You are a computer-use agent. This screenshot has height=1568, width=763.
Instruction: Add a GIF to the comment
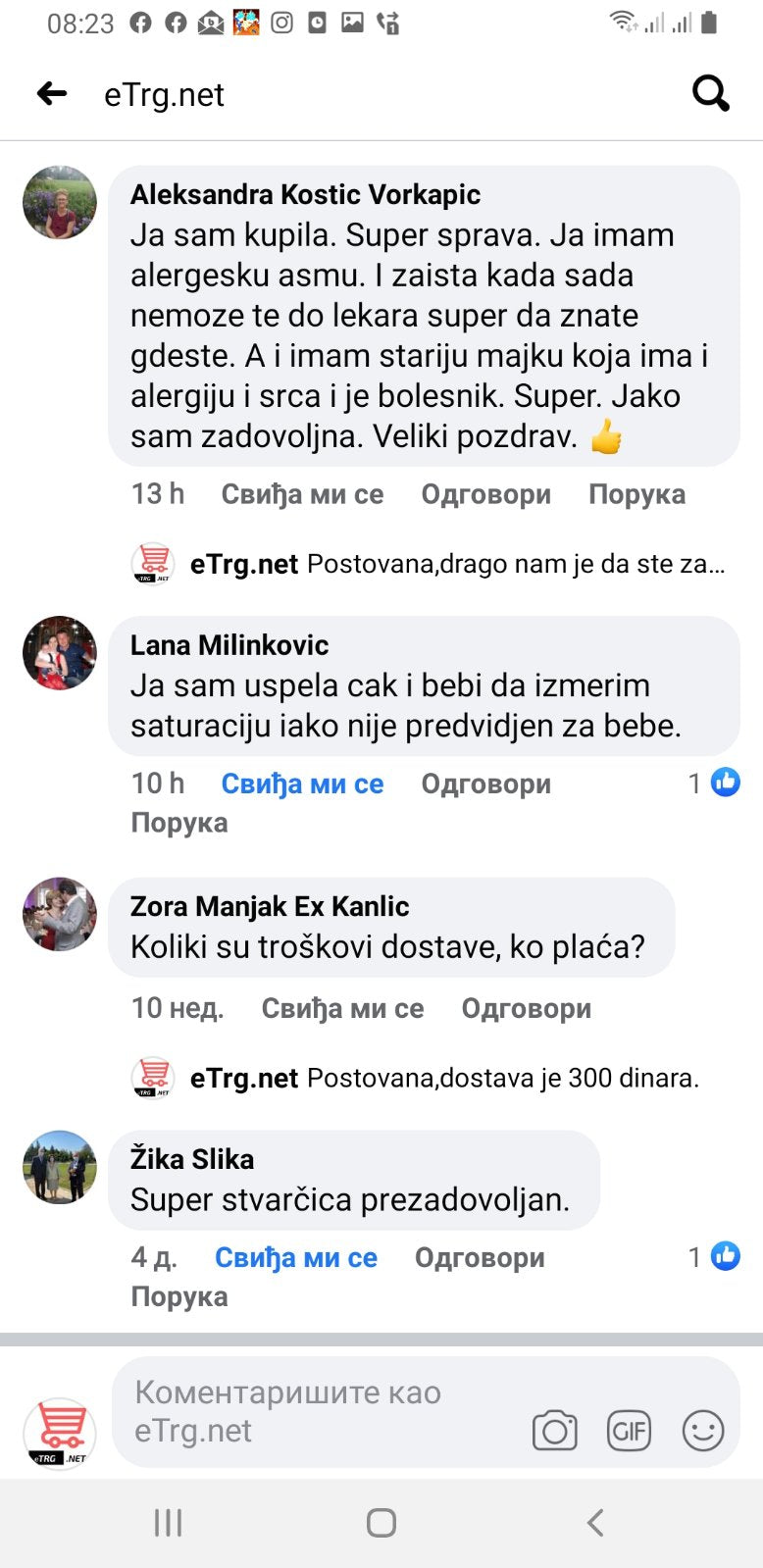click(629, 1431)
